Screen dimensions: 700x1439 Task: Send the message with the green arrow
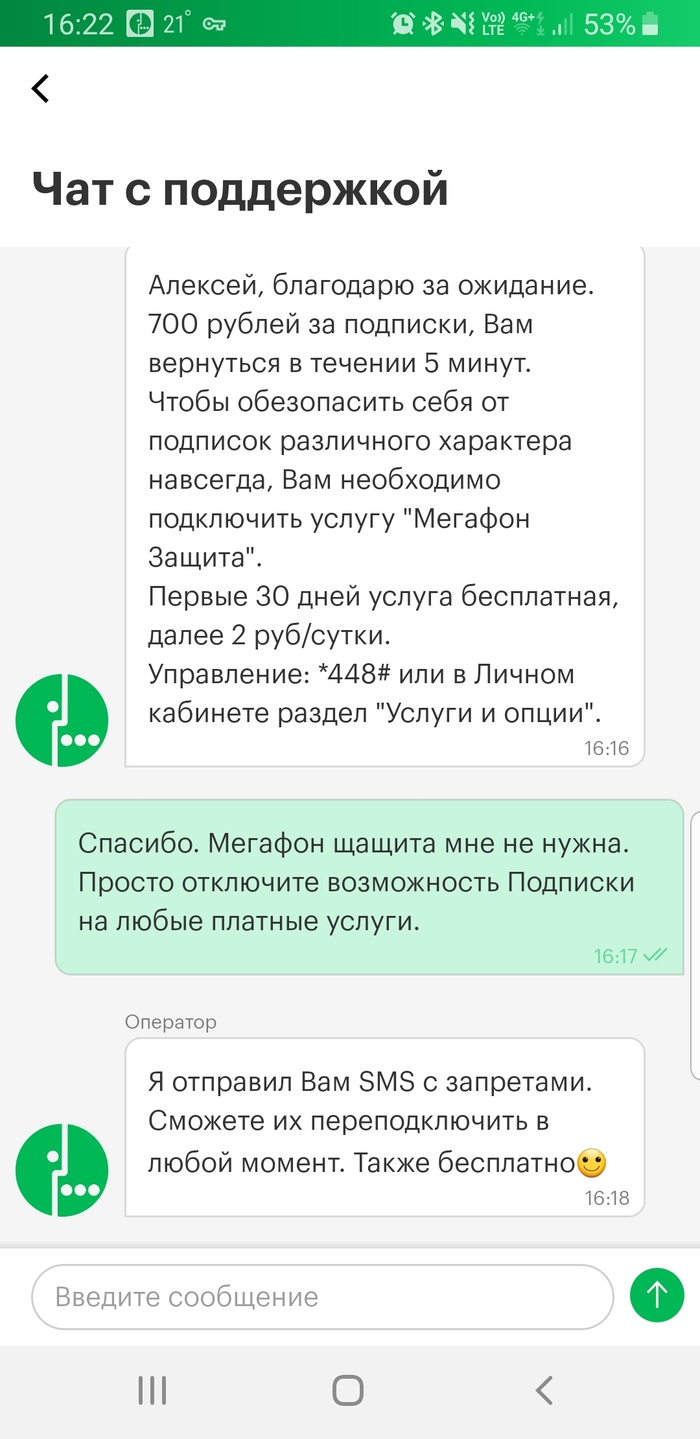click(x=656, y=1296)
